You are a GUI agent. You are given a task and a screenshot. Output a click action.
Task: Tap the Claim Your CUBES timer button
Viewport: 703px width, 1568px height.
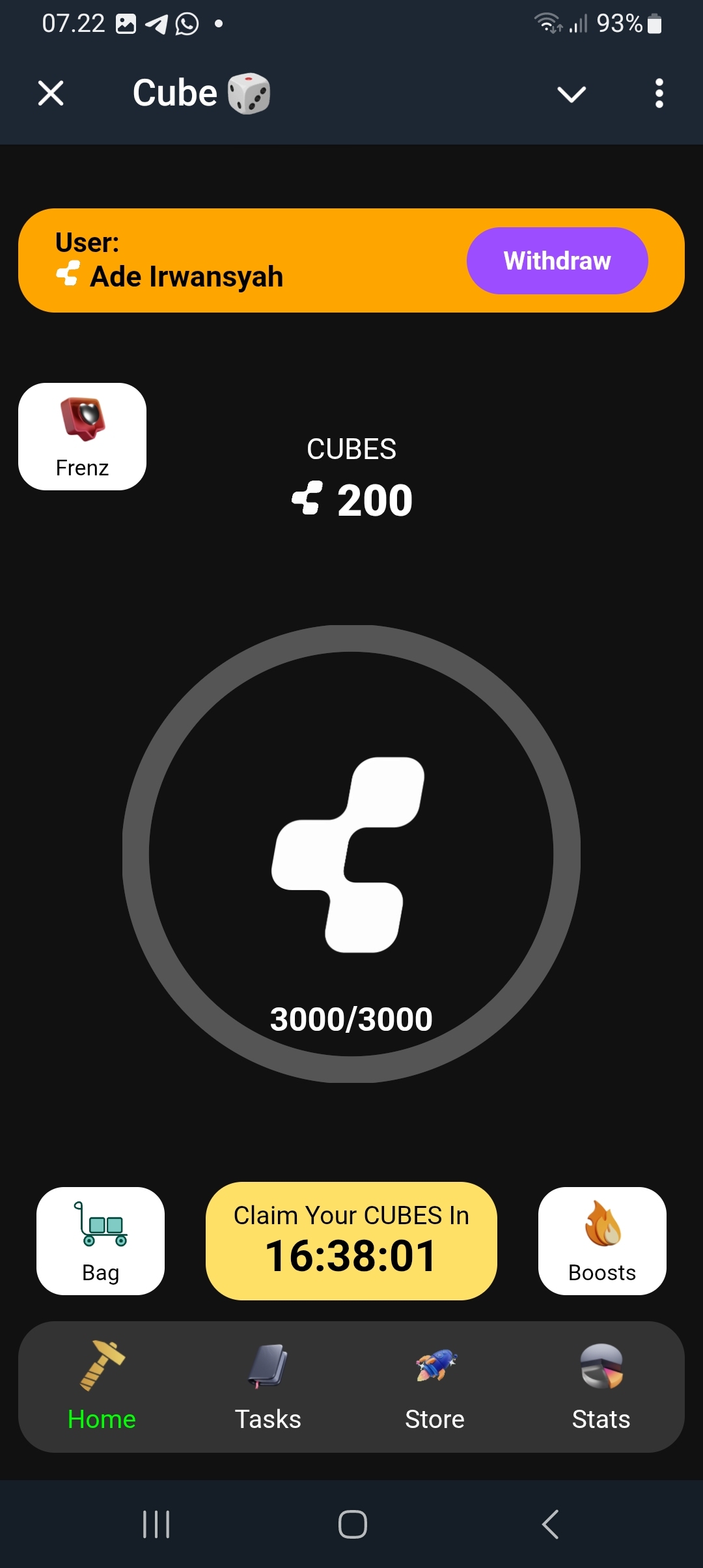[x=351, y=1241]
